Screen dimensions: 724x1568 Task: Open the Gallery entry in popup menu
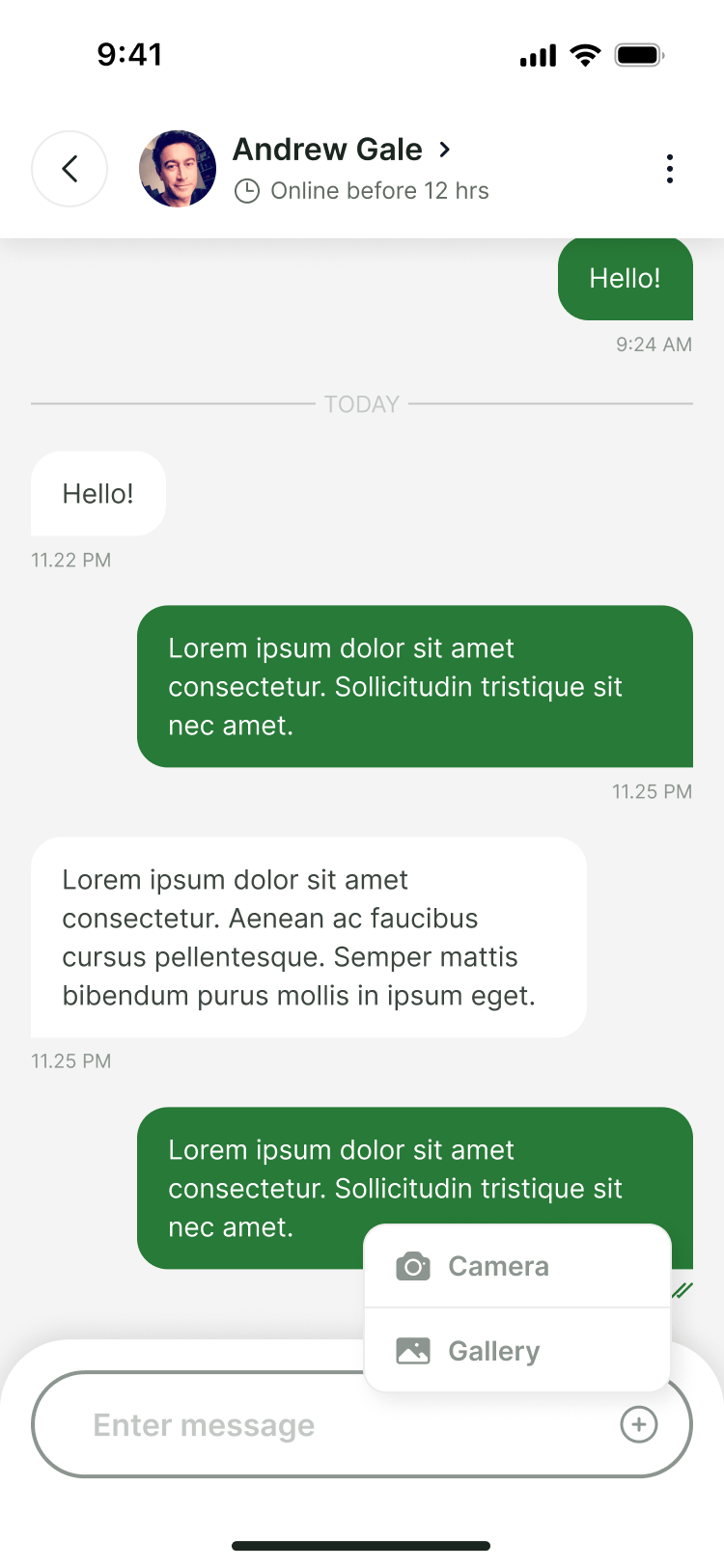(x=493, y=1350)
